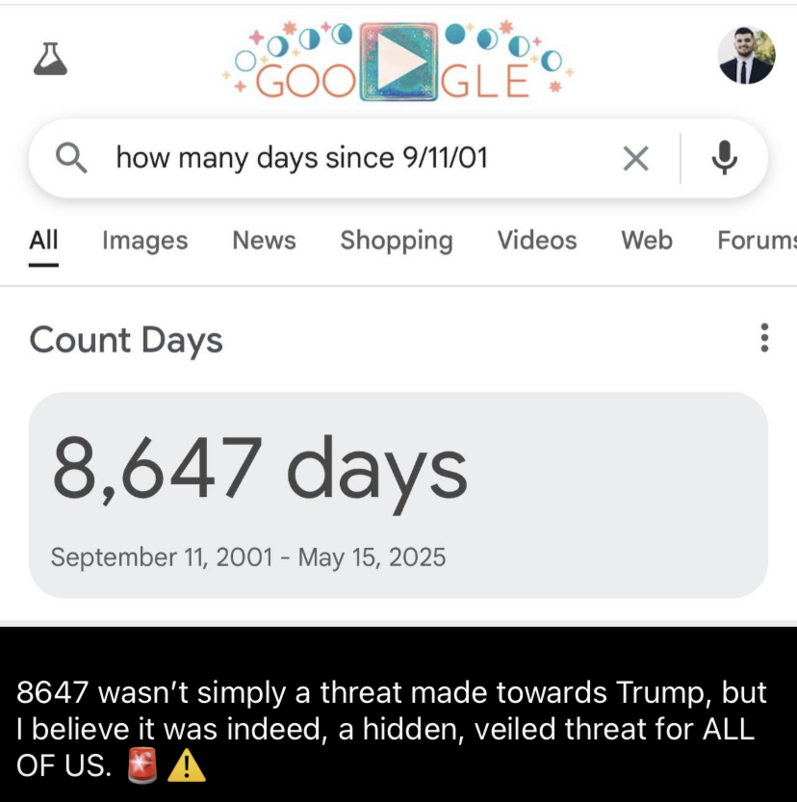Switch to the Shopping tab
The width and height of the screenshot is (797, 802).
tap(396, 241)
